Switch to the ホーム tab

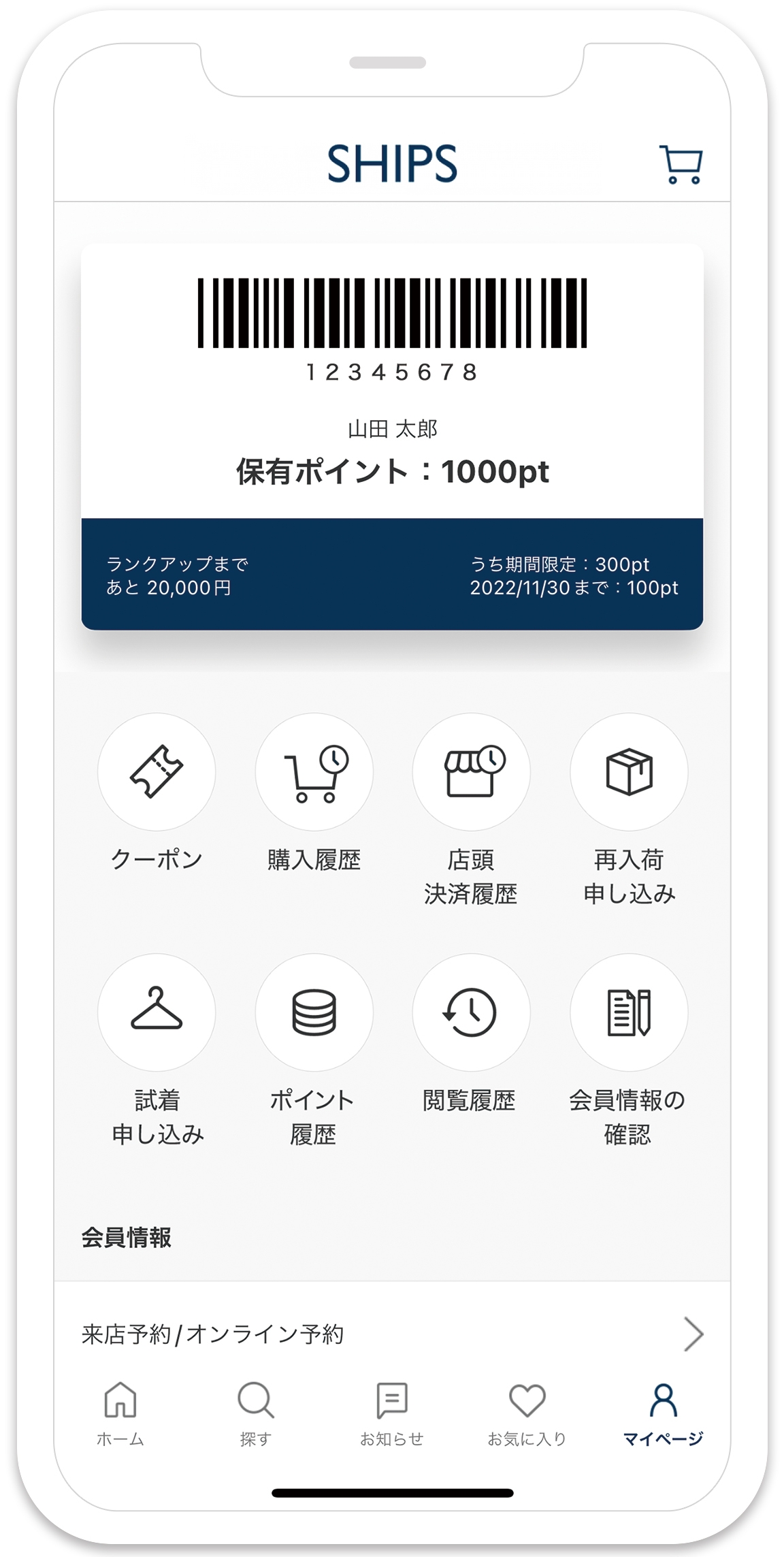tap(120, 1412)
